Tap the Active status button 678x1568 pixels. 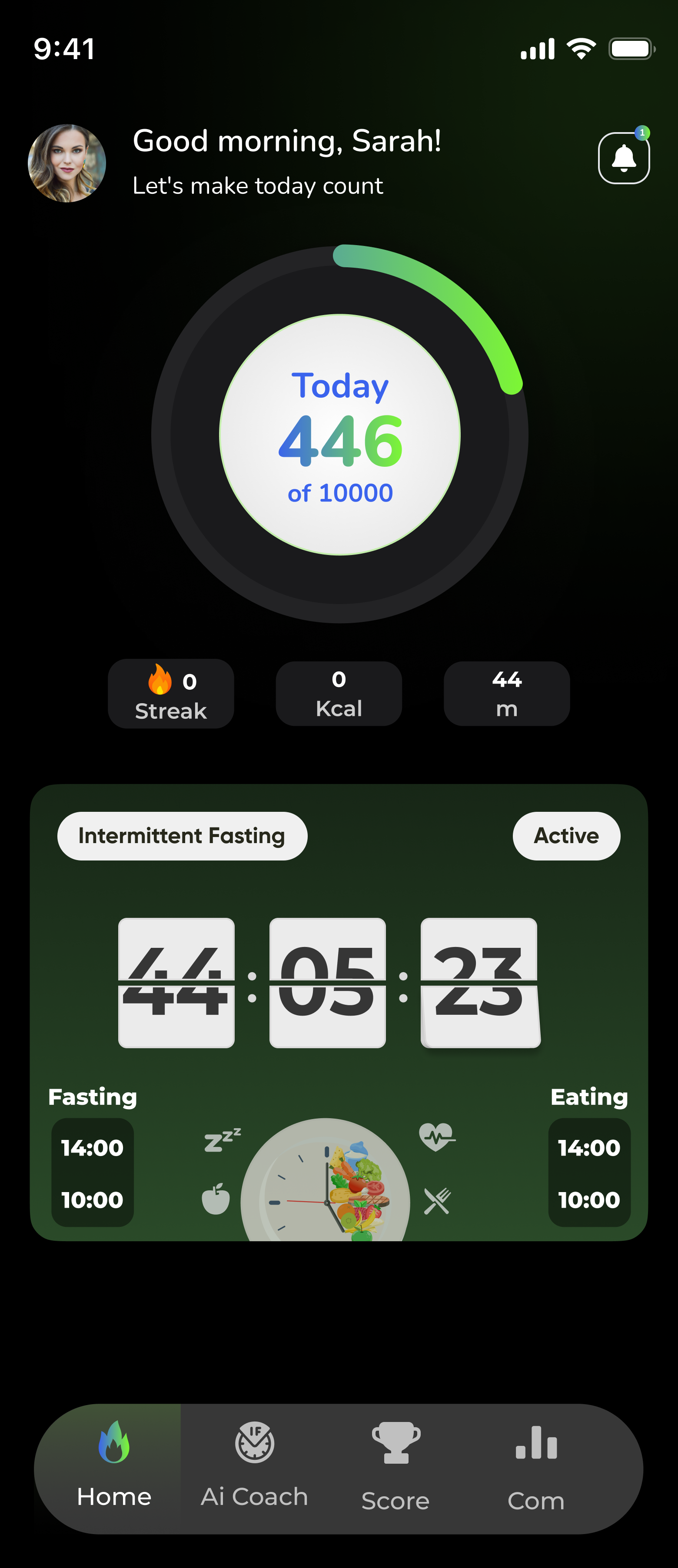566,836
